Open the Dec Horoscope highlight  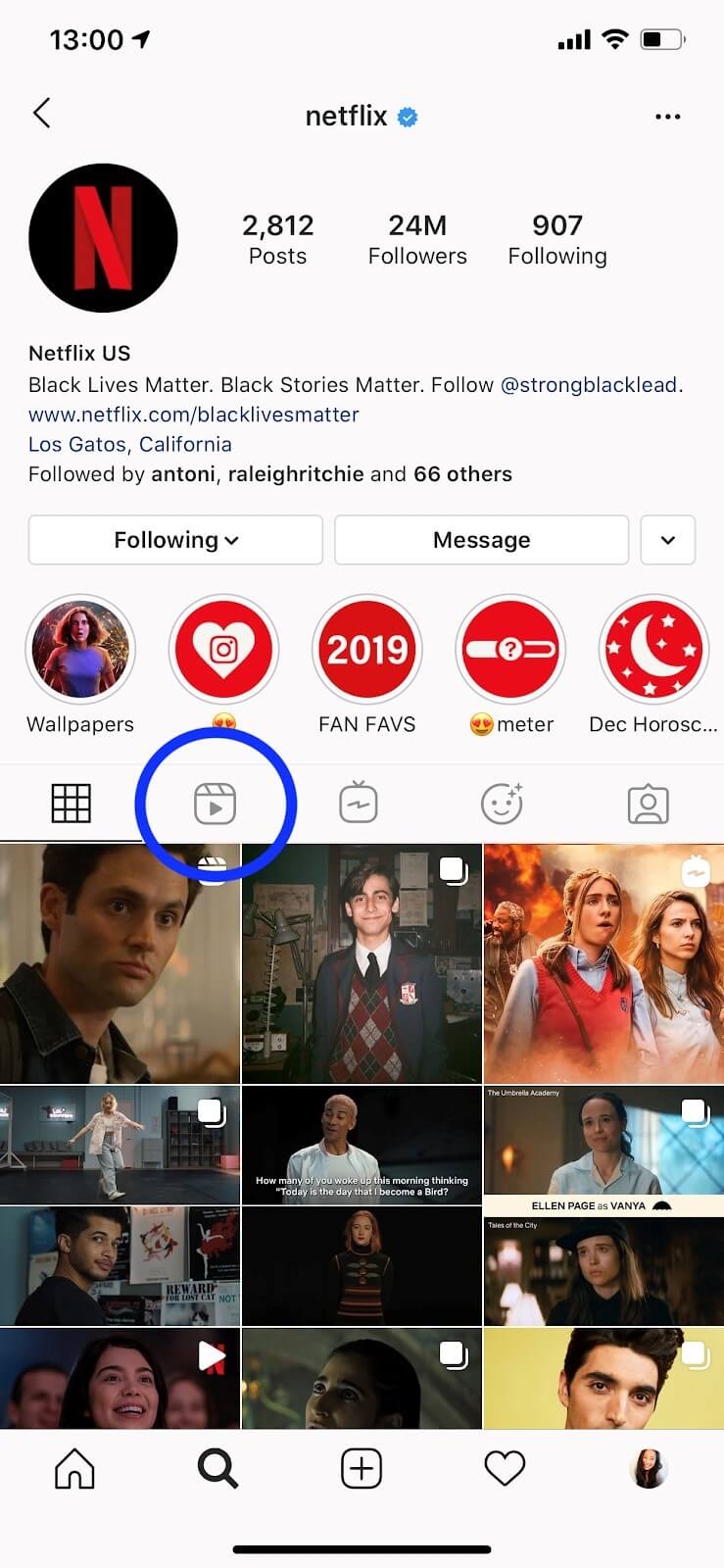[653, 649]
